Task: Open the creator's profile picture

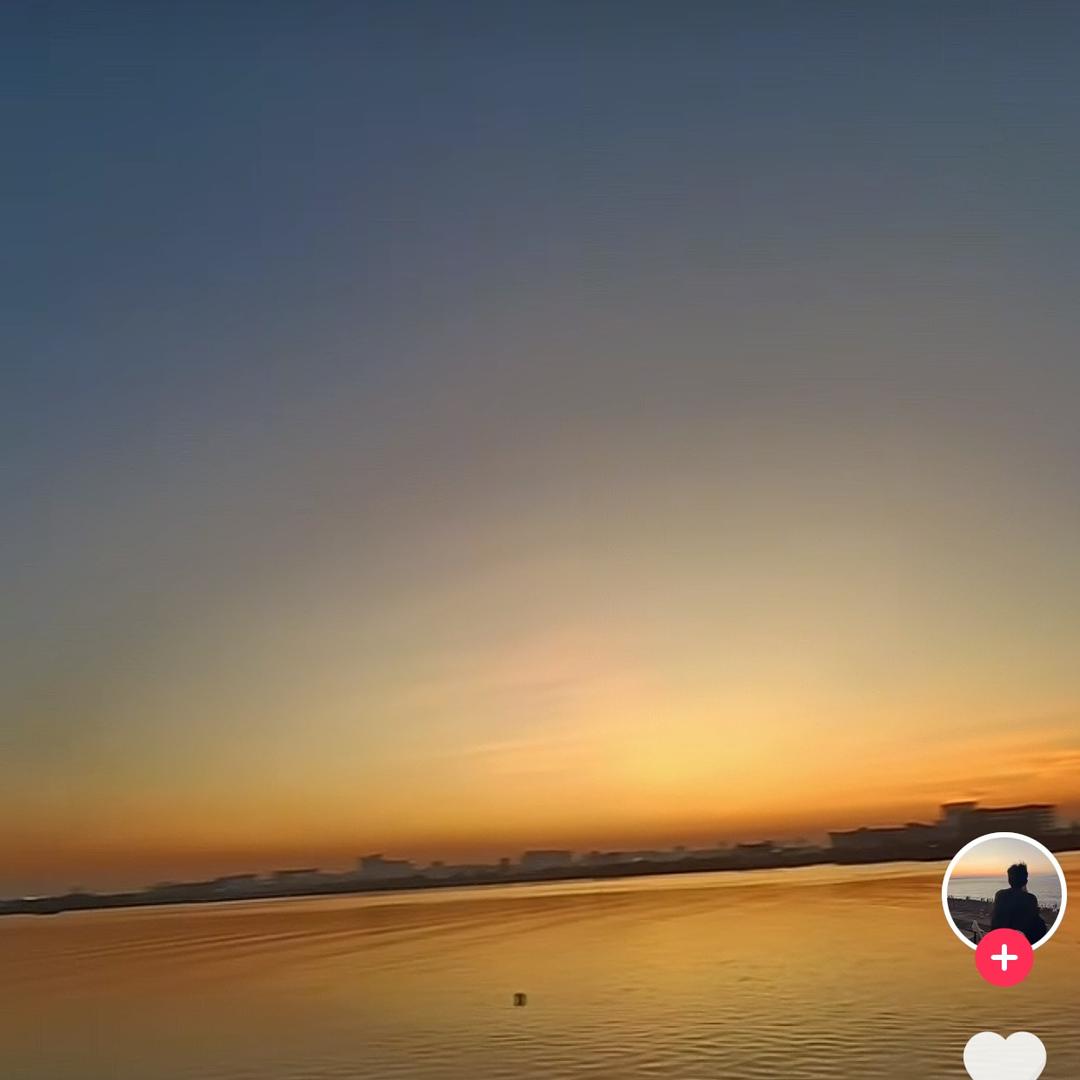Action: pos(1004,888)
